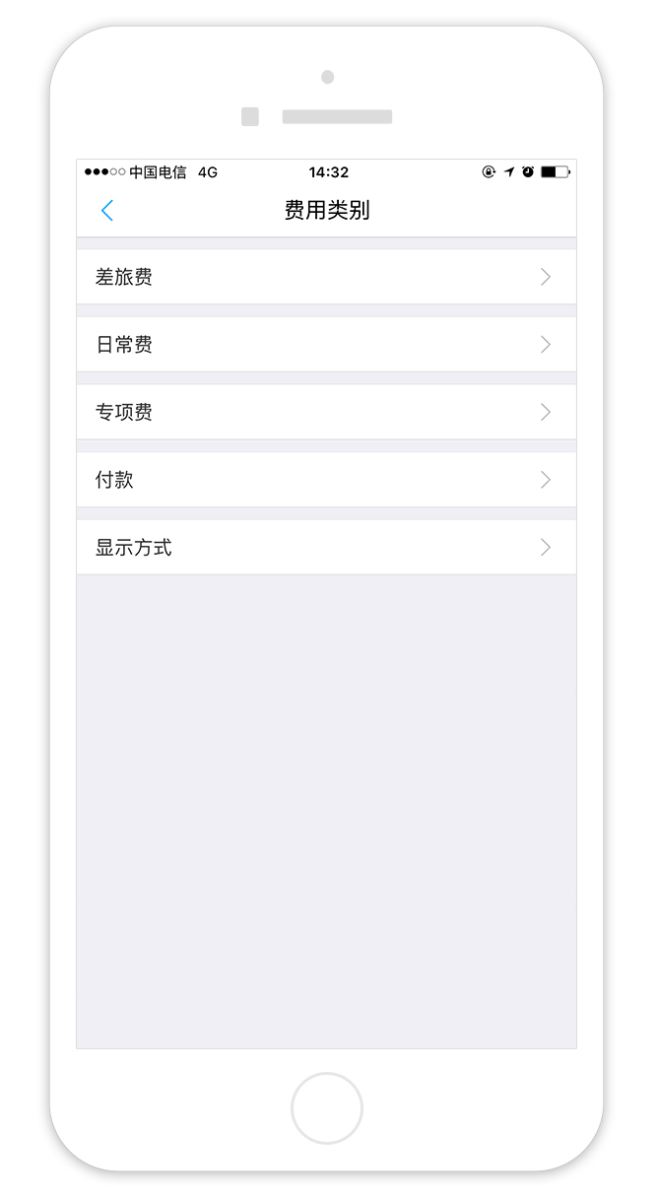This screenshot has width=657, height=1200.
Task: Open the 日常费 category
Action: pyautogui.click(x=326, y=345)
